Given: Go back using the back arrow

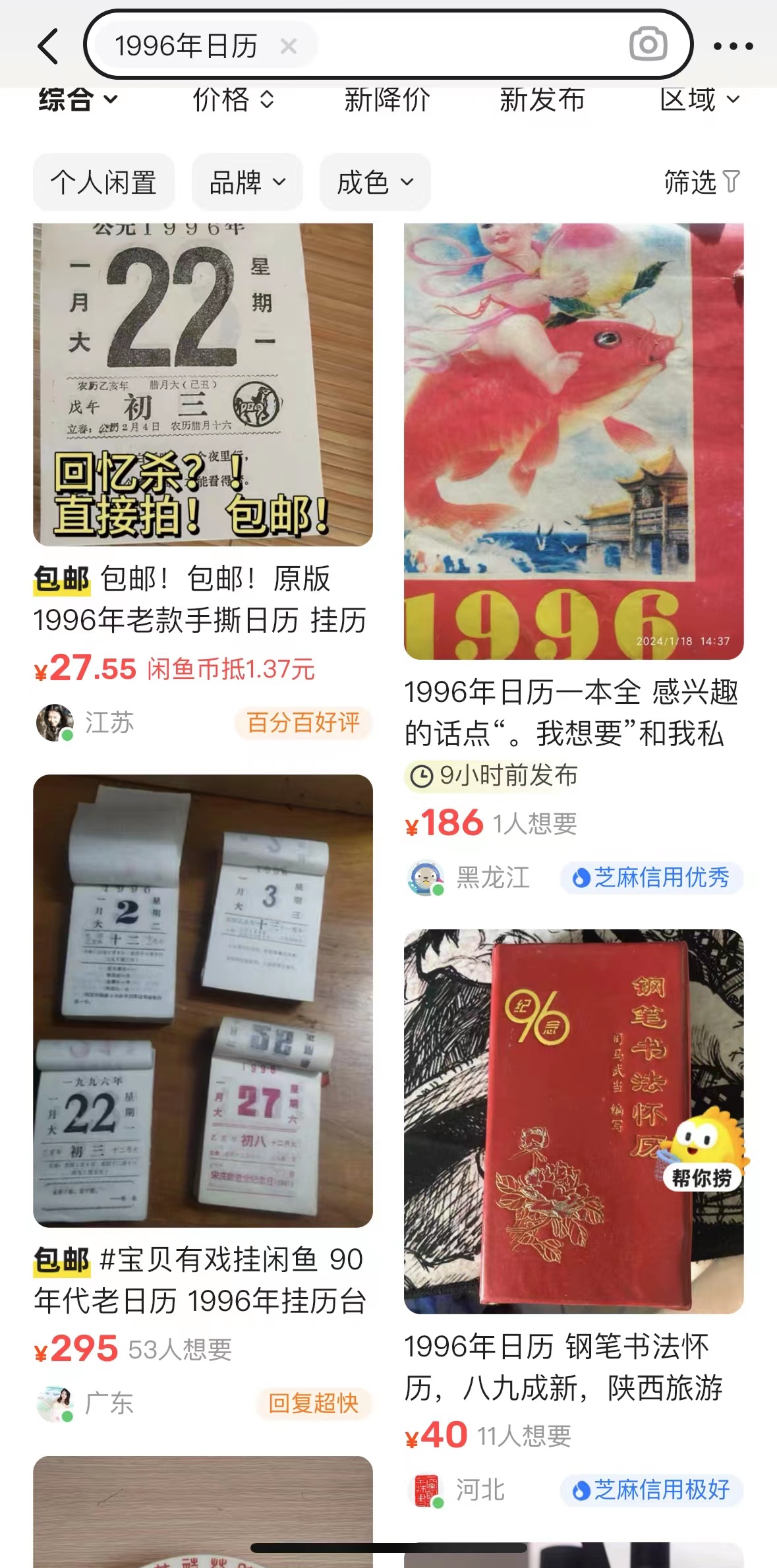Looking at the screenshot, I should (49, 46).
